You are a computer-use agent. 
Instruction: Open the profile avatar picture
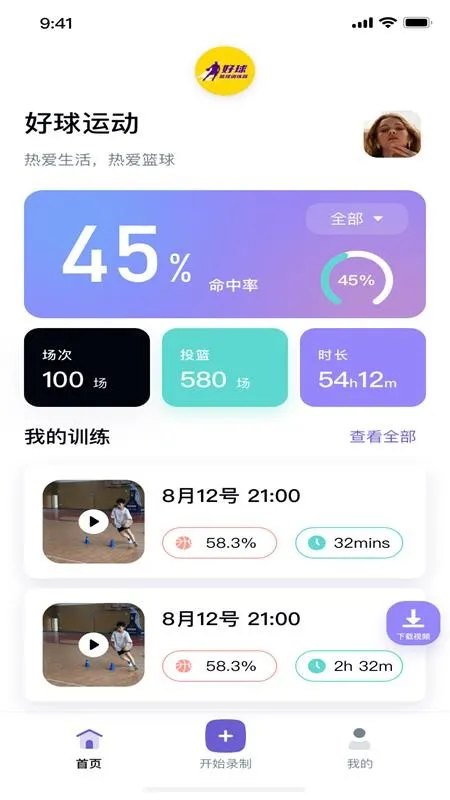(x=392, y=134)
